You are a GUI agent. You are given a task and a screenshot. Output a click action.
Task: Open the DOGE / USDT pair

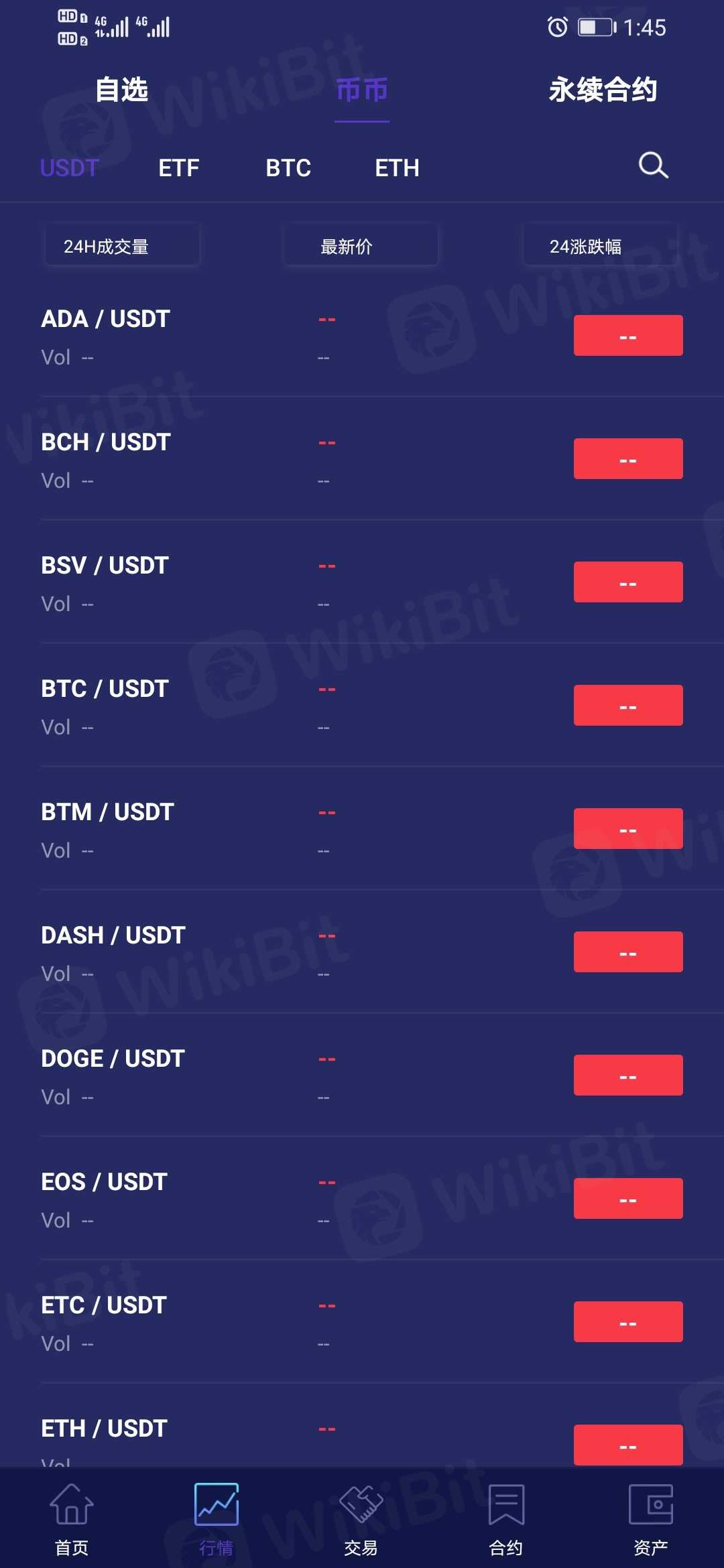coord(113,1059)
